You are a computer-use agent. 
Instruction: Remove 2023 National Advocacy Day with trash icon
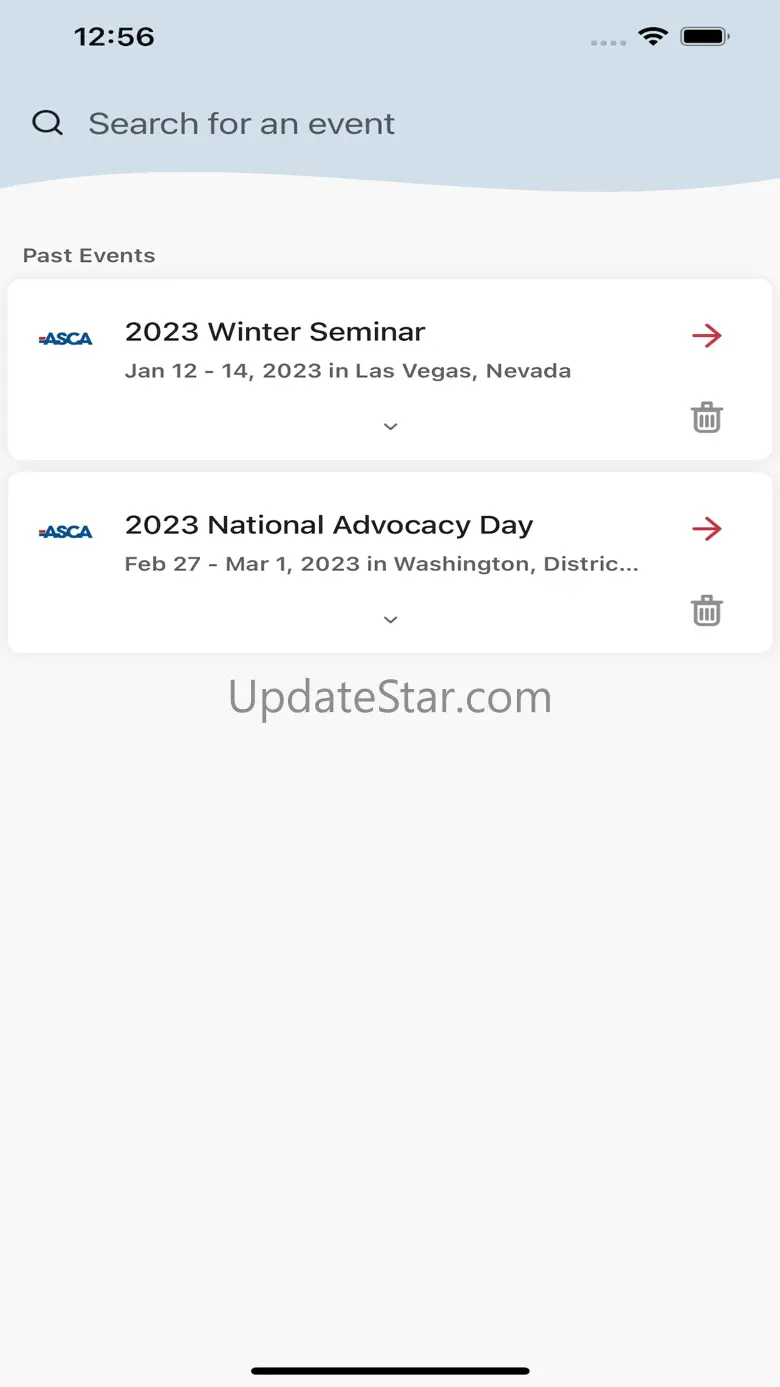pos(707,610)
